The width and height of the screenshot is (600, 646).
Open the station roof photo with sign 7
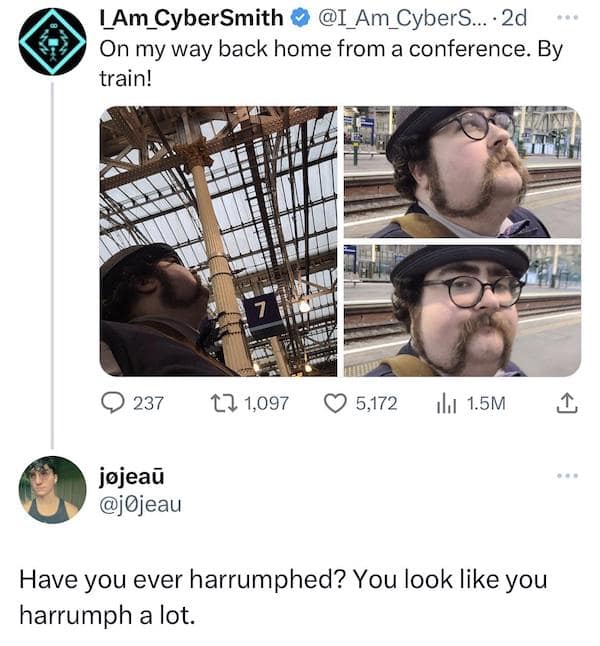218,242
